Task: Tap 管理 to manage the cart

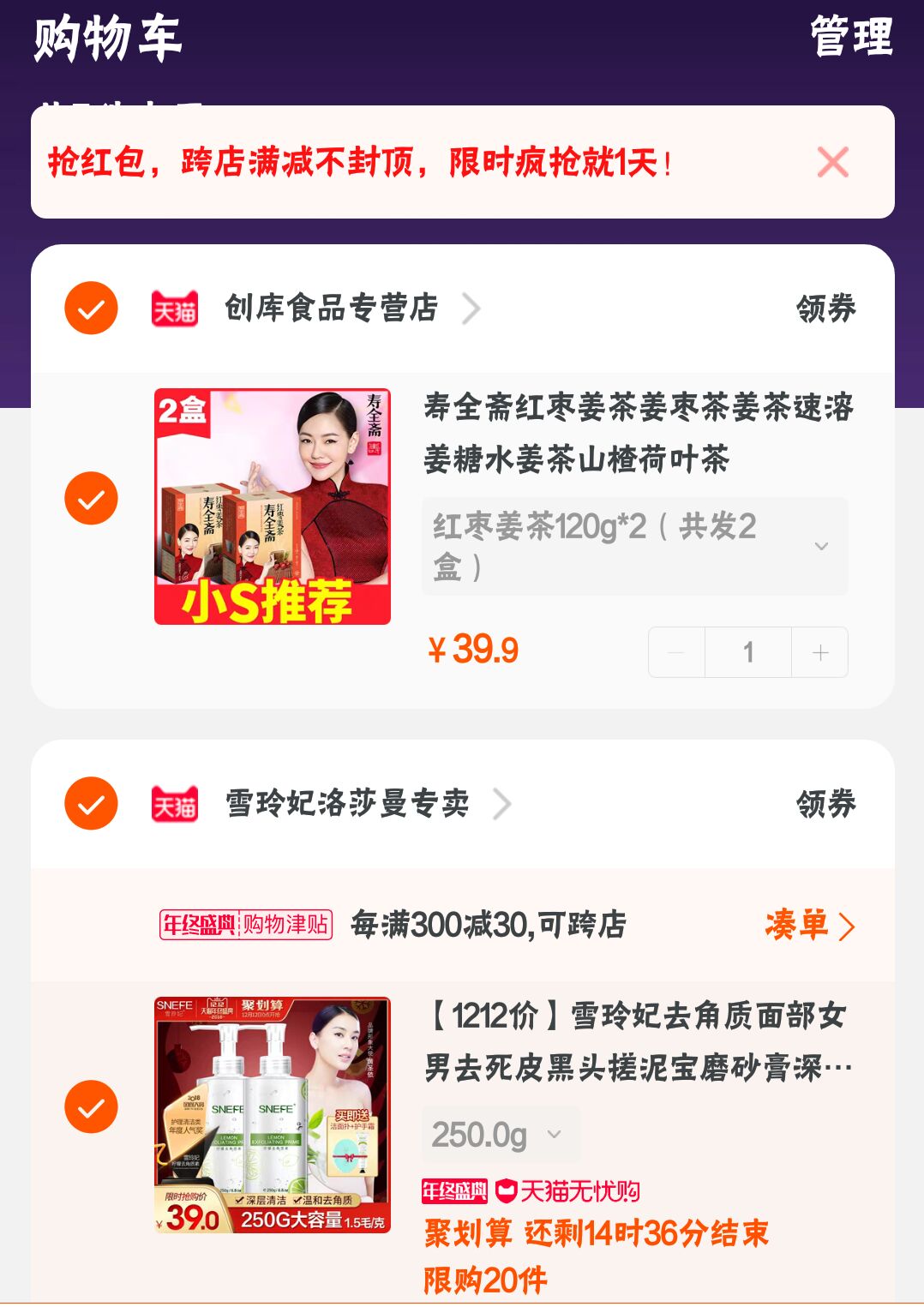Action: point(851,38)
